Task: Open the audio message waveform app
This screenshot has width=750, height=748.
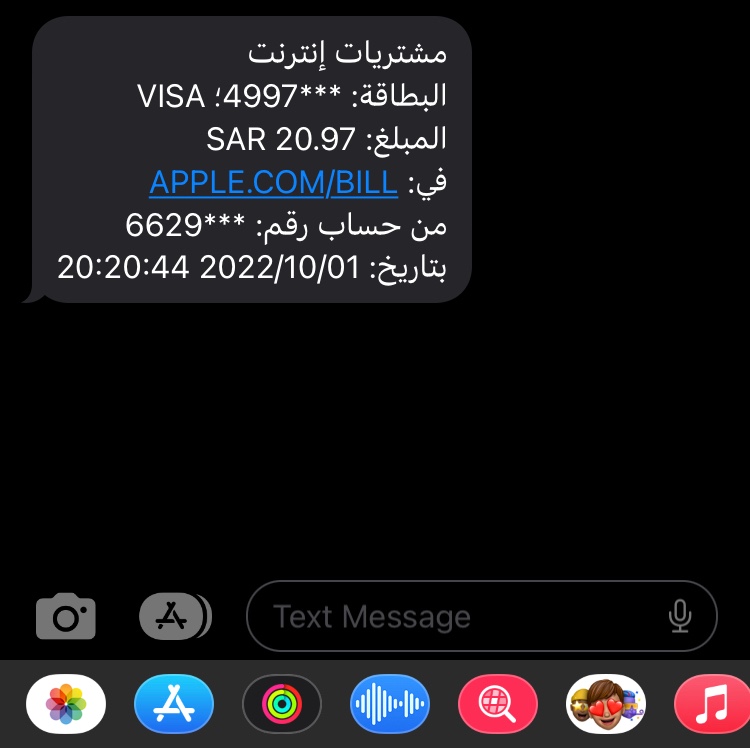Action: (x=390, y=704)
